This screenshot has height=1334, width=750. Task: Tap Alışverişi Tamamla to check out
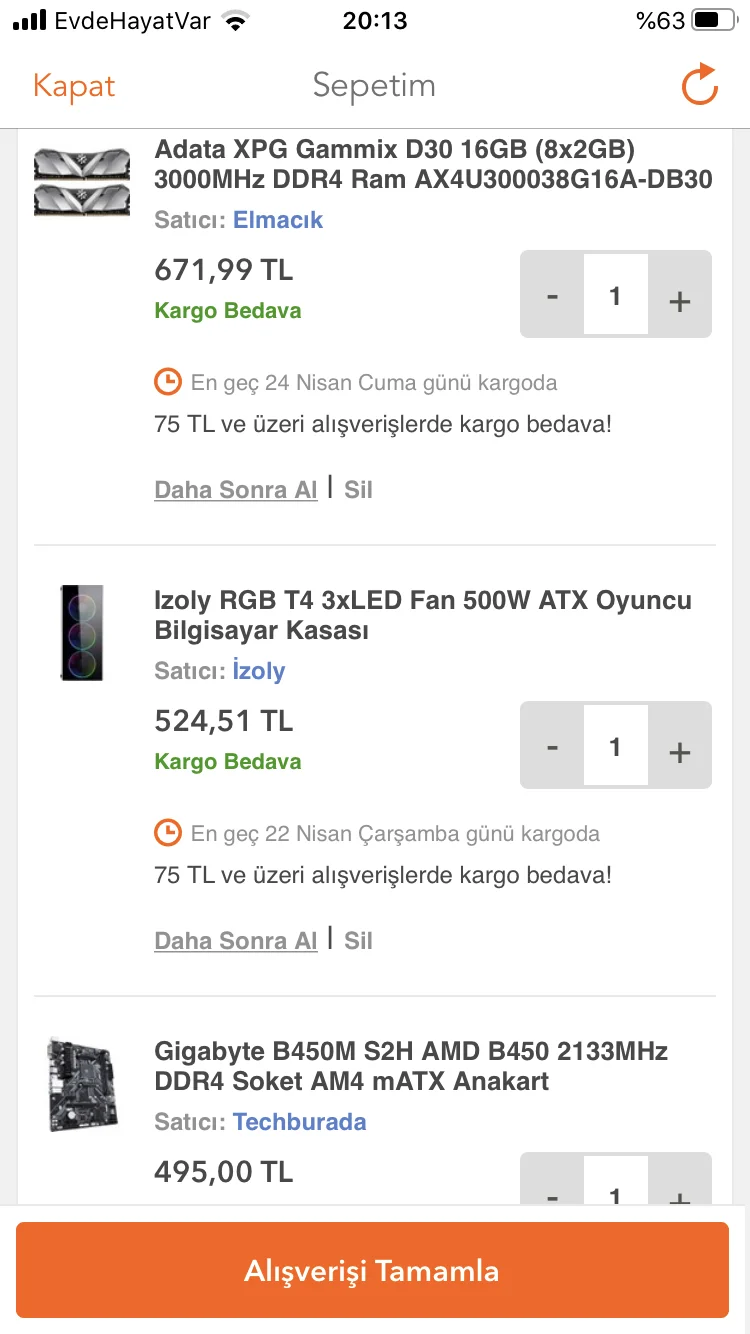pos(372,1271)
